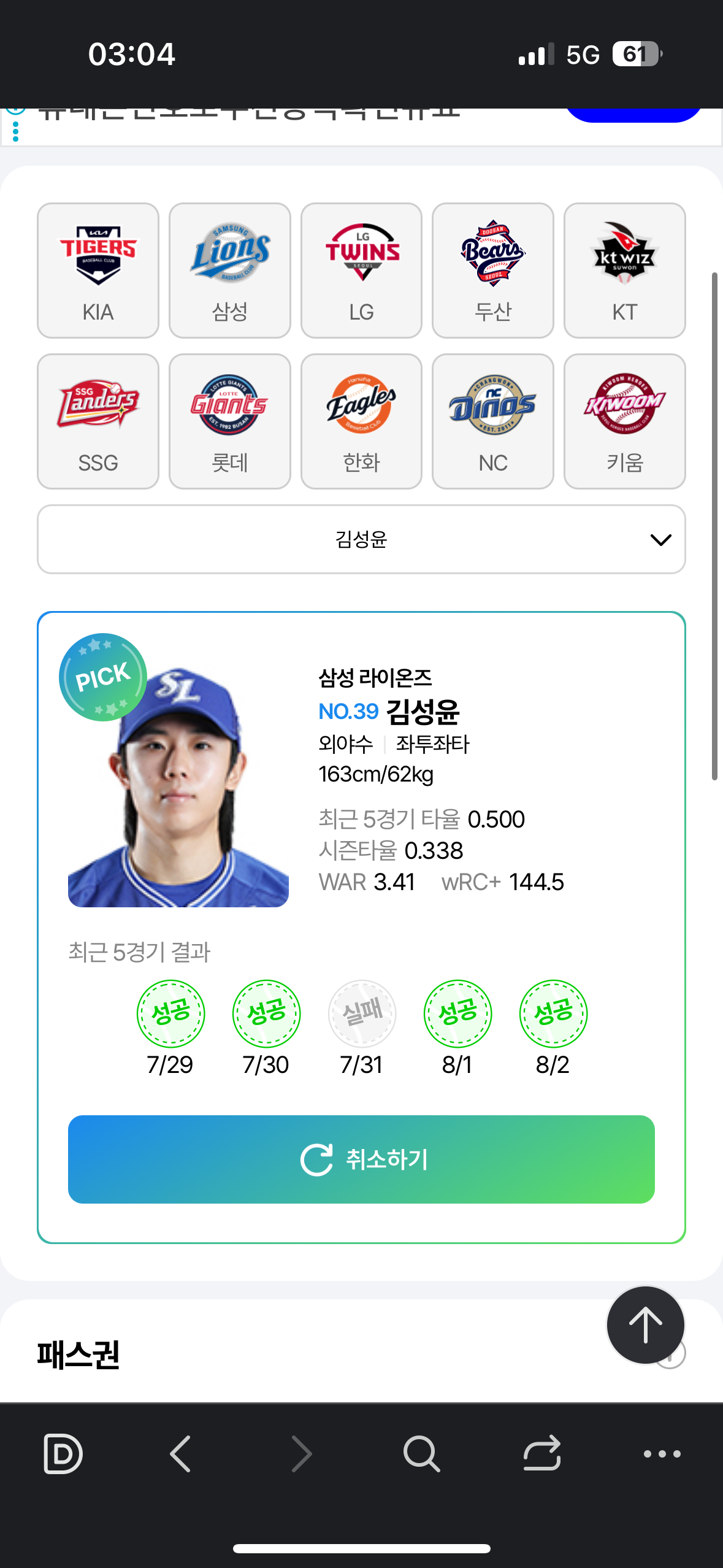The height and width of the screenshot is (1568, 723).
Task: Select the KIA Tigers team
Action: coord(98,271)
